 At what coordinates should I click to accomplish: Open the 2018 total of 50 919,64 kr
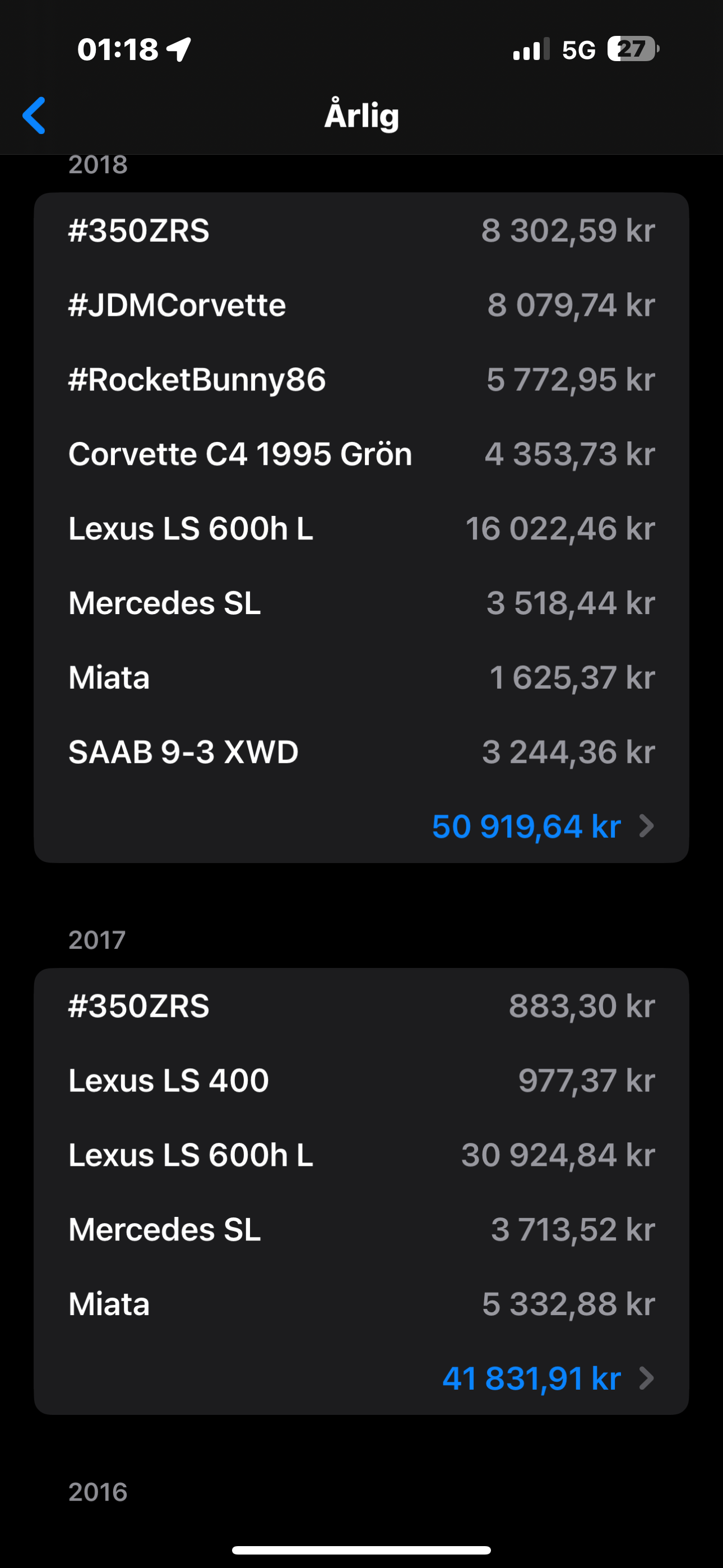[361, 826]
